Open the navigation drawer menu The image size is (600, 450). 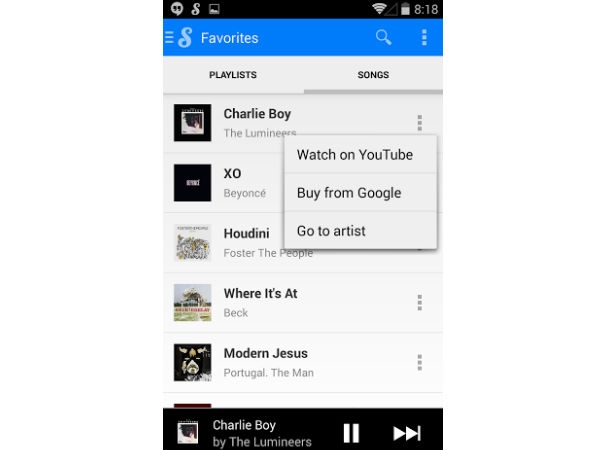[x=170, y=38]
